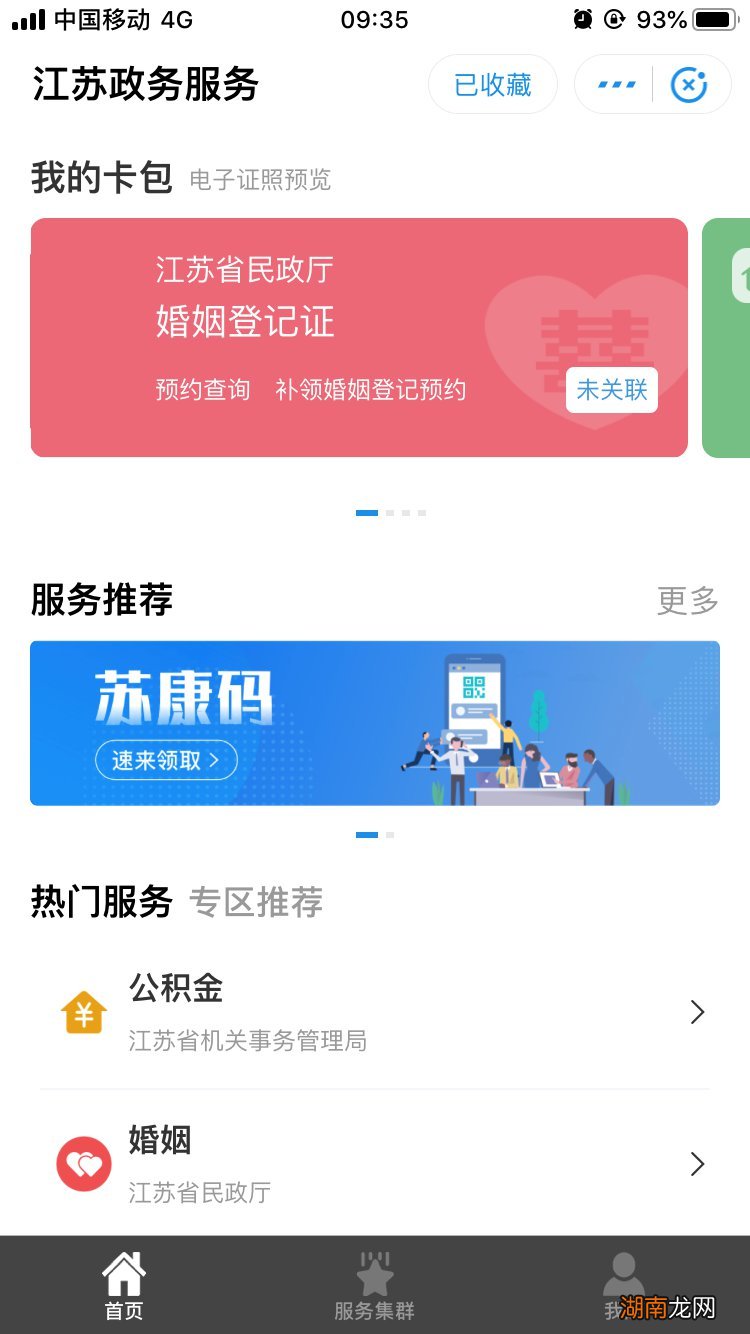Expand the 公积金 row with right chevron
The height and width of the screenshot is (1334, 750).
[x=697, y=1012]
